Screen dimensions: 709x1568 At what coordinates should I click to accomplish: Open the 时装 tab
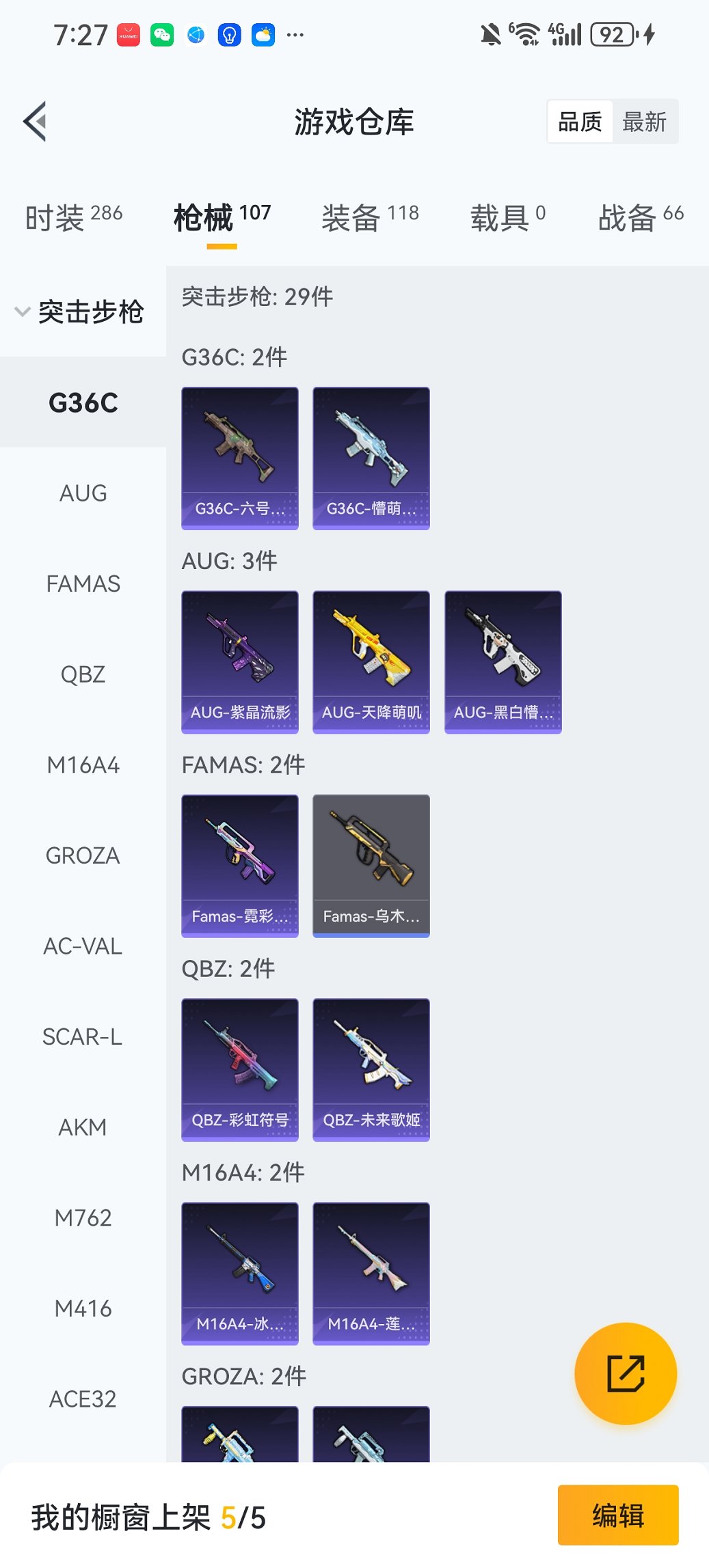tap(73, 217)
